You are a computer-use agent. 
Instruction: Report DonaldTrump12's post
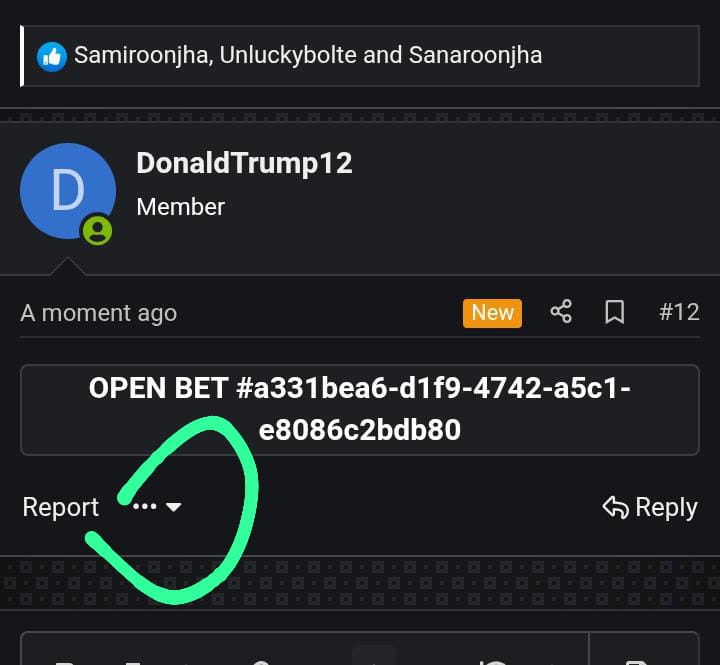click(61, 507)
